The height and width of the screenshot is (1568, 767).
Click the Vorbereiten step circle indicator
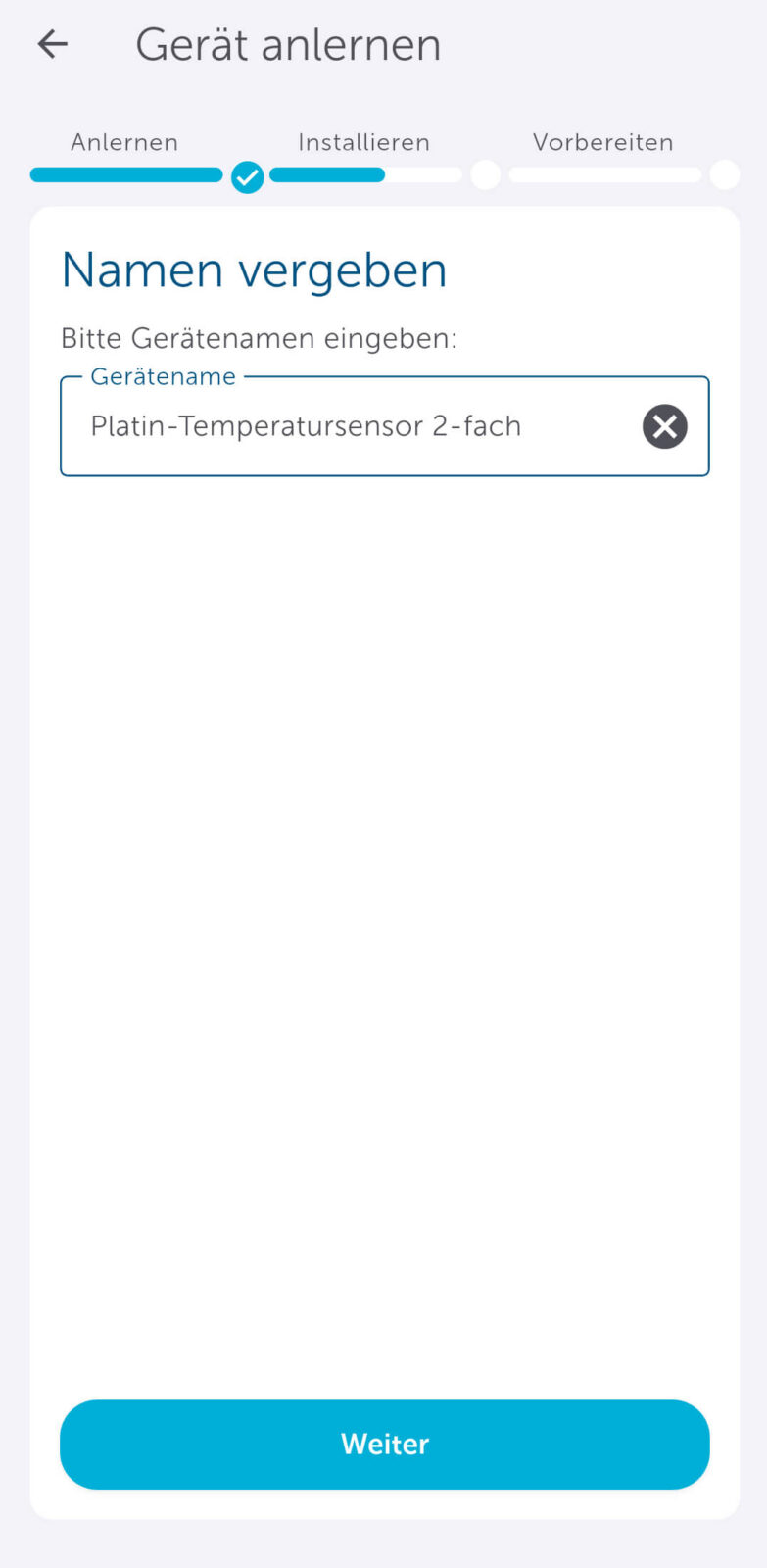[725, 175]
